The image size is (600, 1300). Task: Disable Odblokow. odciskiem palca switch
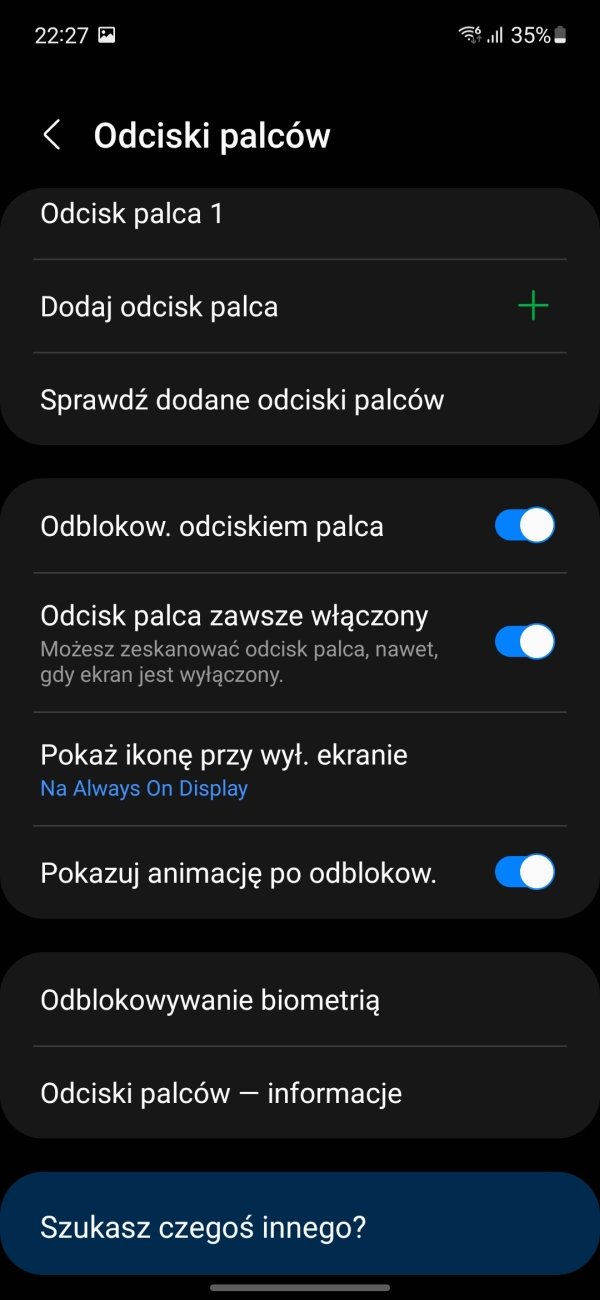coord(525,525)
